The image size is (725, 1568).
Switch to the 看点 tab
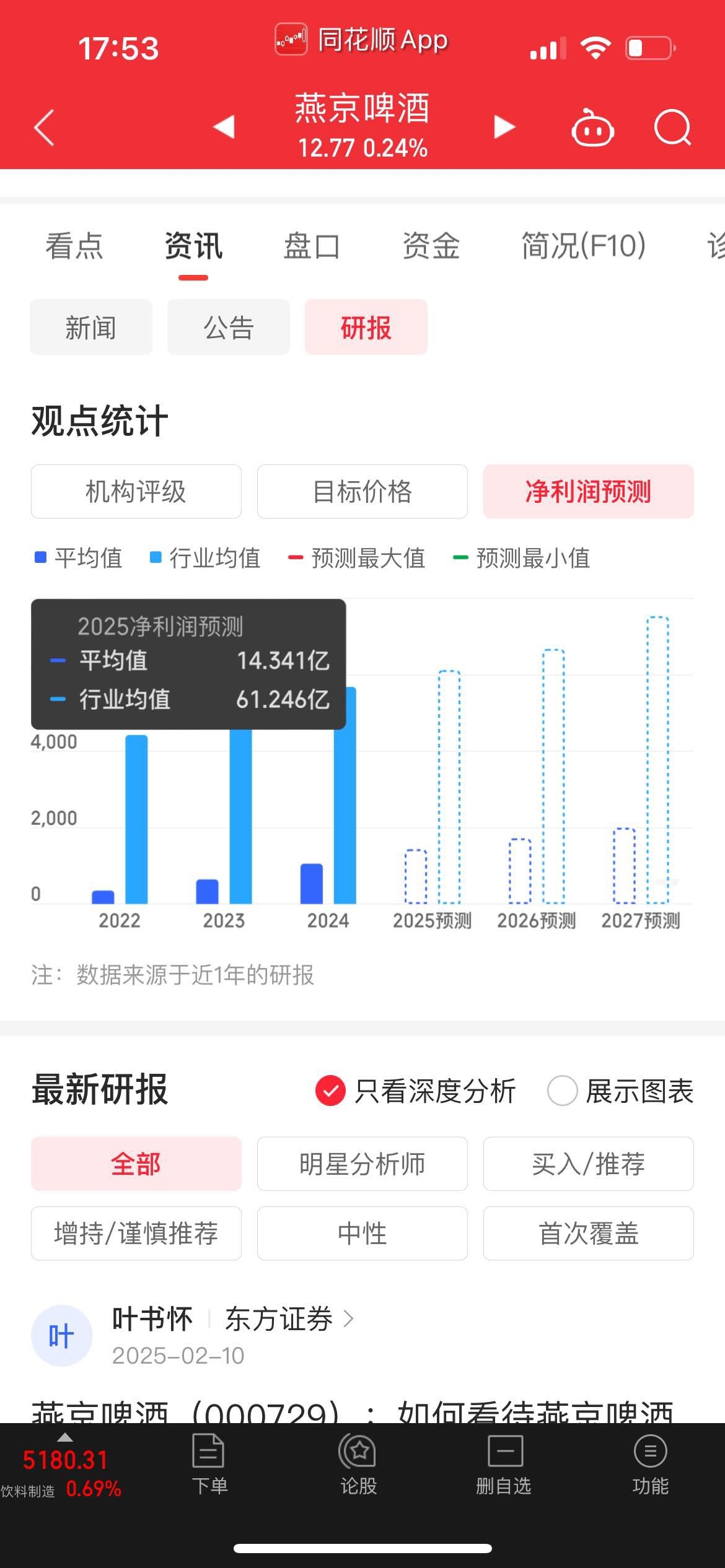pyautogui.click(x=74, y=245)
